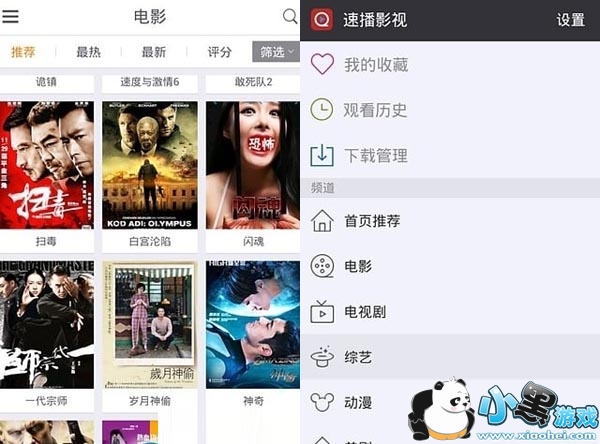
Task: Open the movie 闪魂
Action: click(253, 165)
